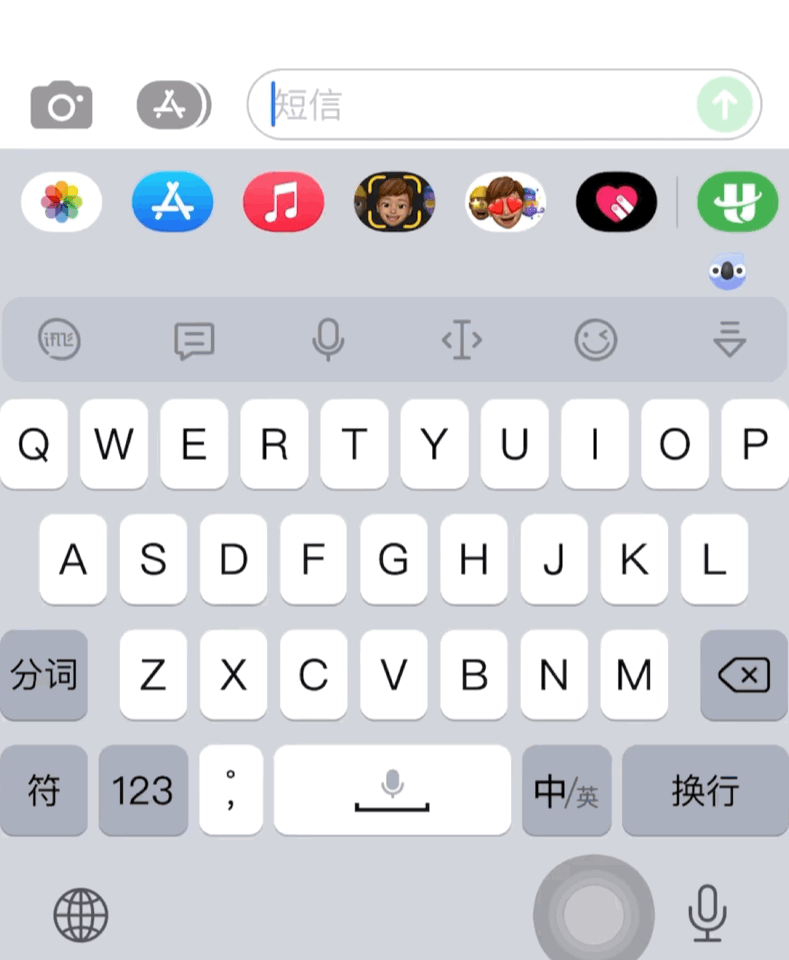Open quick phrases from the keyboard toolbar
The width and height of the screenshot is (789, 960).
click(x=194, y=340)
